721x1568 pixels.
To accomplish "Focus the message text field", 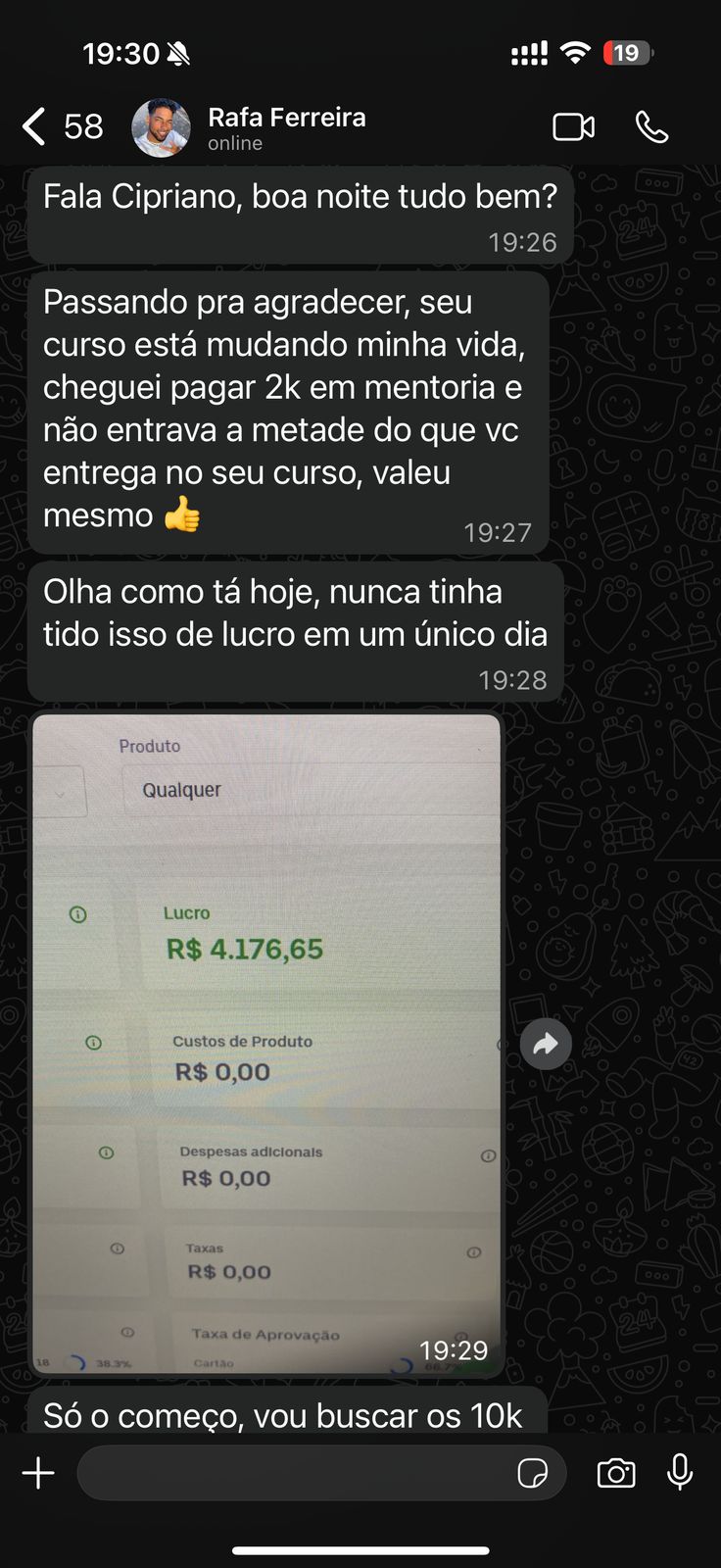I will coord(294,1473).
